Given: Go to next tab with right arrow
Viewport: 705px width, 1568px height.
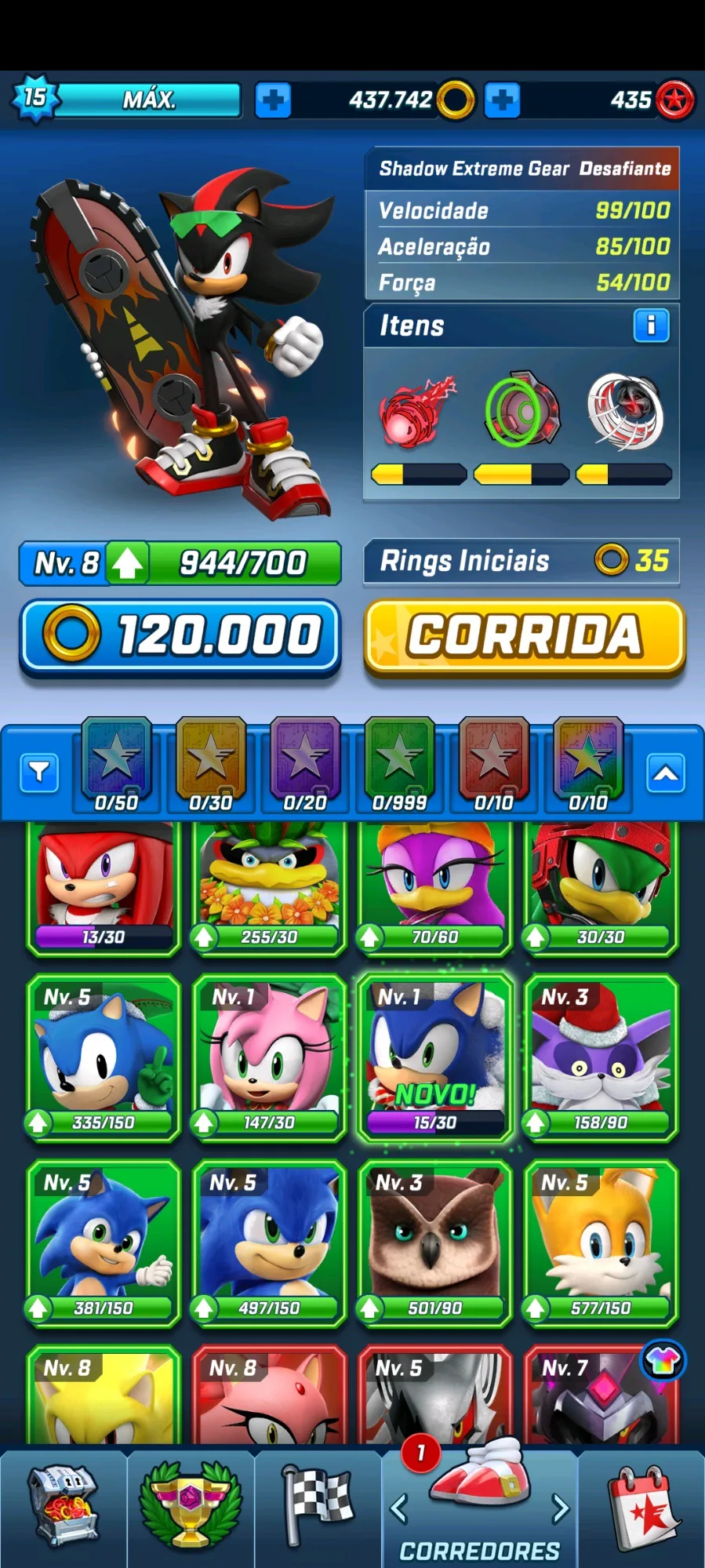Looking at the screenshot, I should pyautogui.click(x=560, y=1508).
